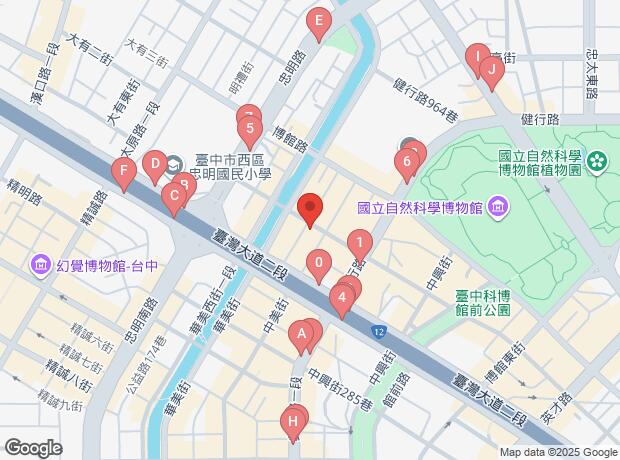
Task: Open map marker 0
Action: [318, 265]
